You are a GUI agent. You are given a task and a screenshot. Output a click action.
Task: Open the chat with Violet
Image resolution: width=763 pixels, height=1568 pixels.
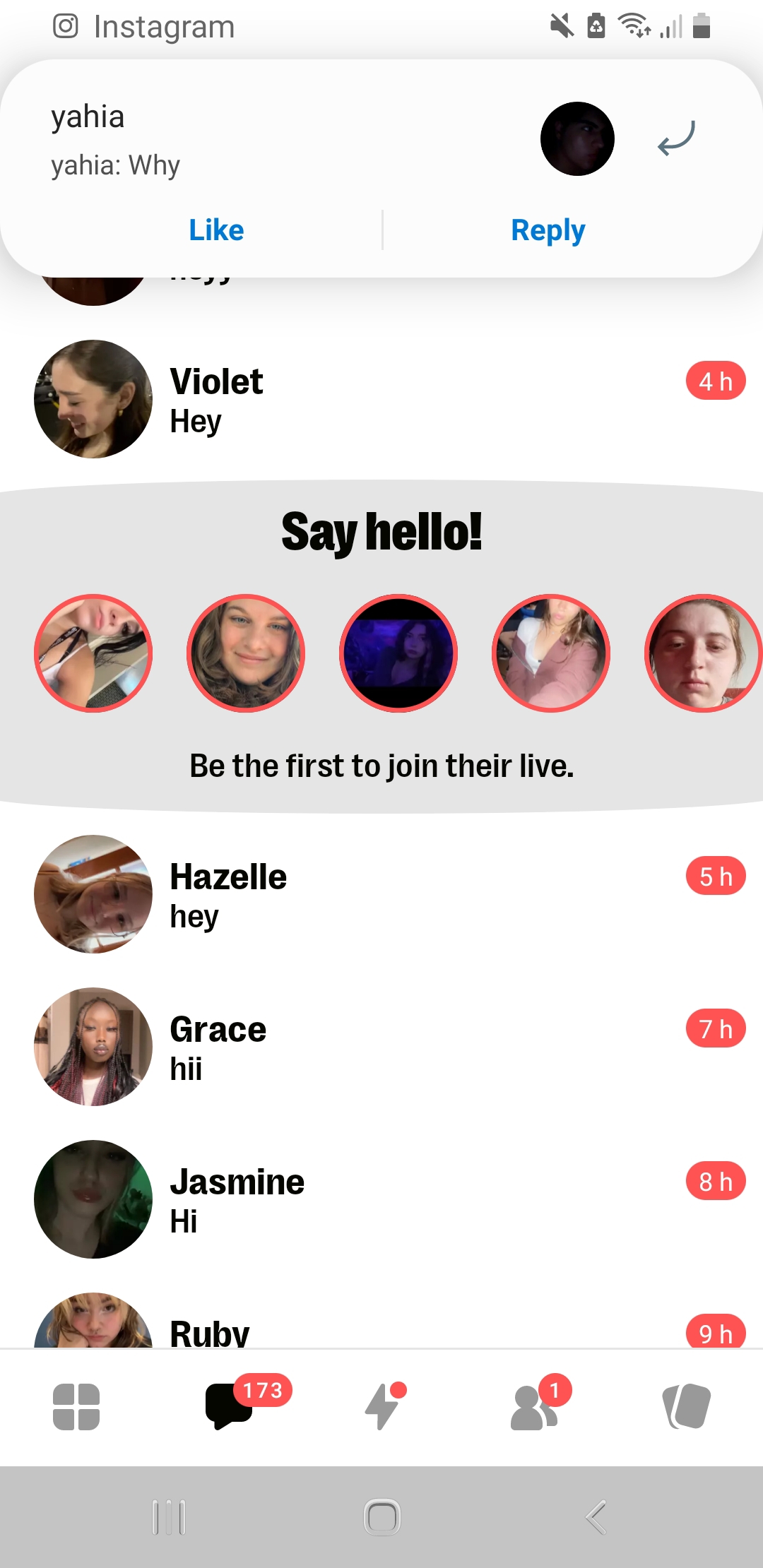coord(381,400)
